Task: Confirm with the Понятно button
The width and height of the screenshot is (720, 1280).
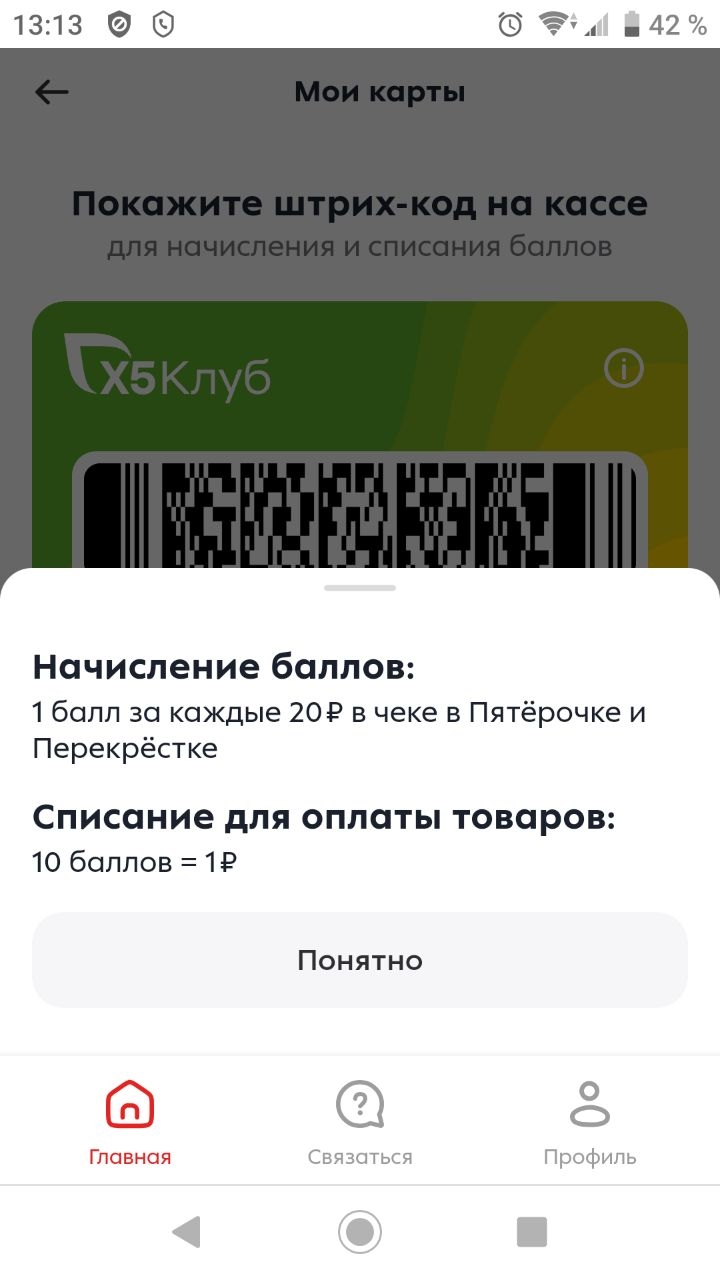Action: 360,960
